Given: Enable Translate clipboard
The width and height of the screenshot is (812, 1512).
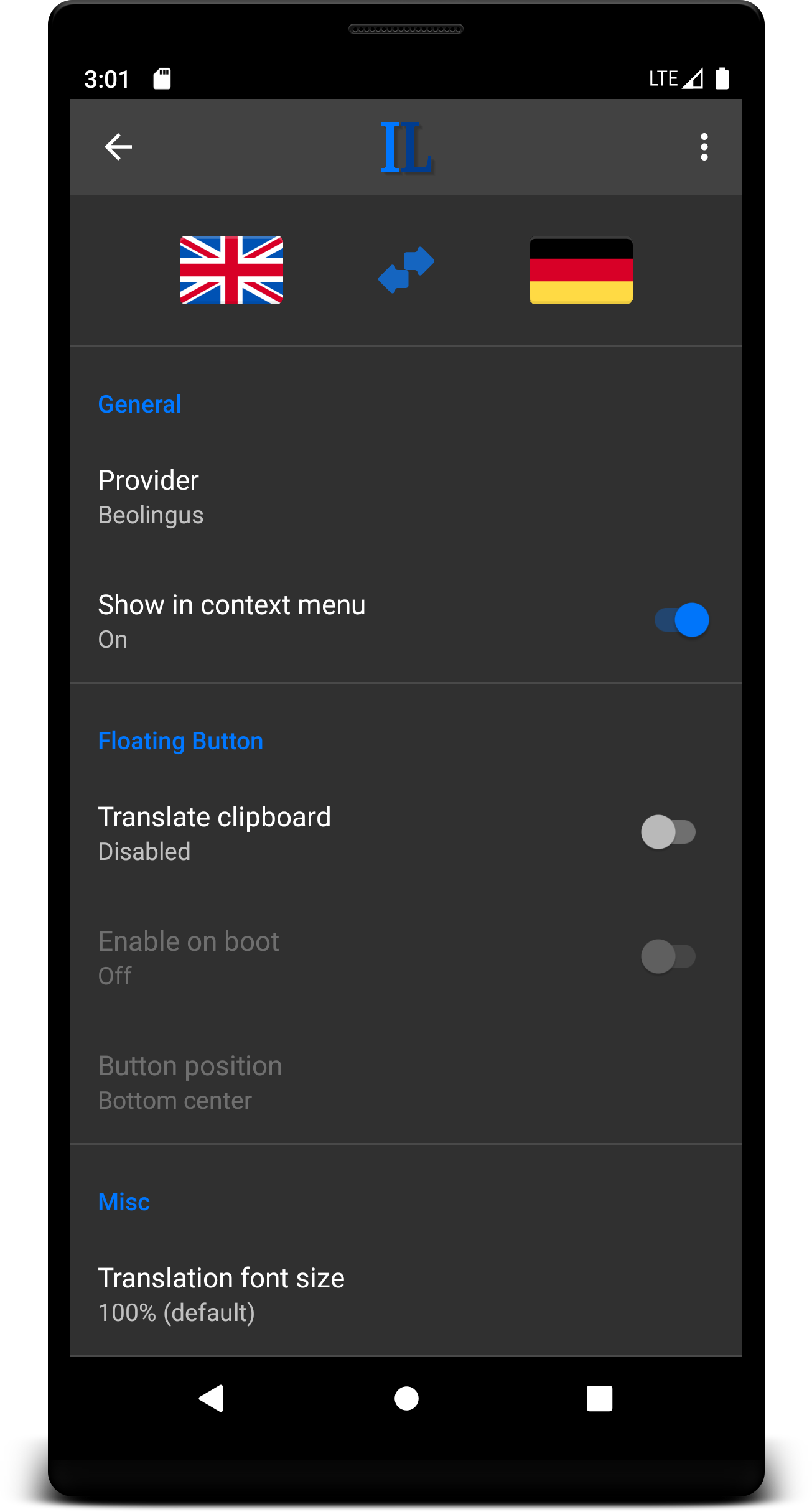Looking at the screenshot, I should [x=668, y=833].
